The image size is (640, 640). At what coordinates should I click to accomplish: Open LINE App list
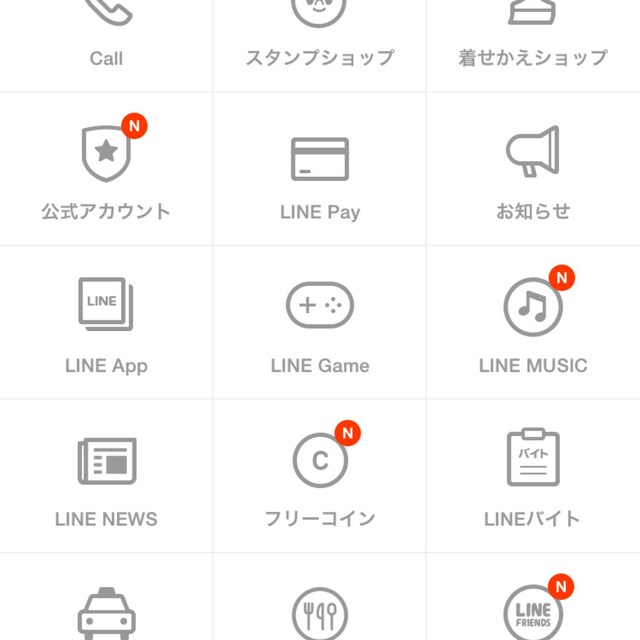106,322
